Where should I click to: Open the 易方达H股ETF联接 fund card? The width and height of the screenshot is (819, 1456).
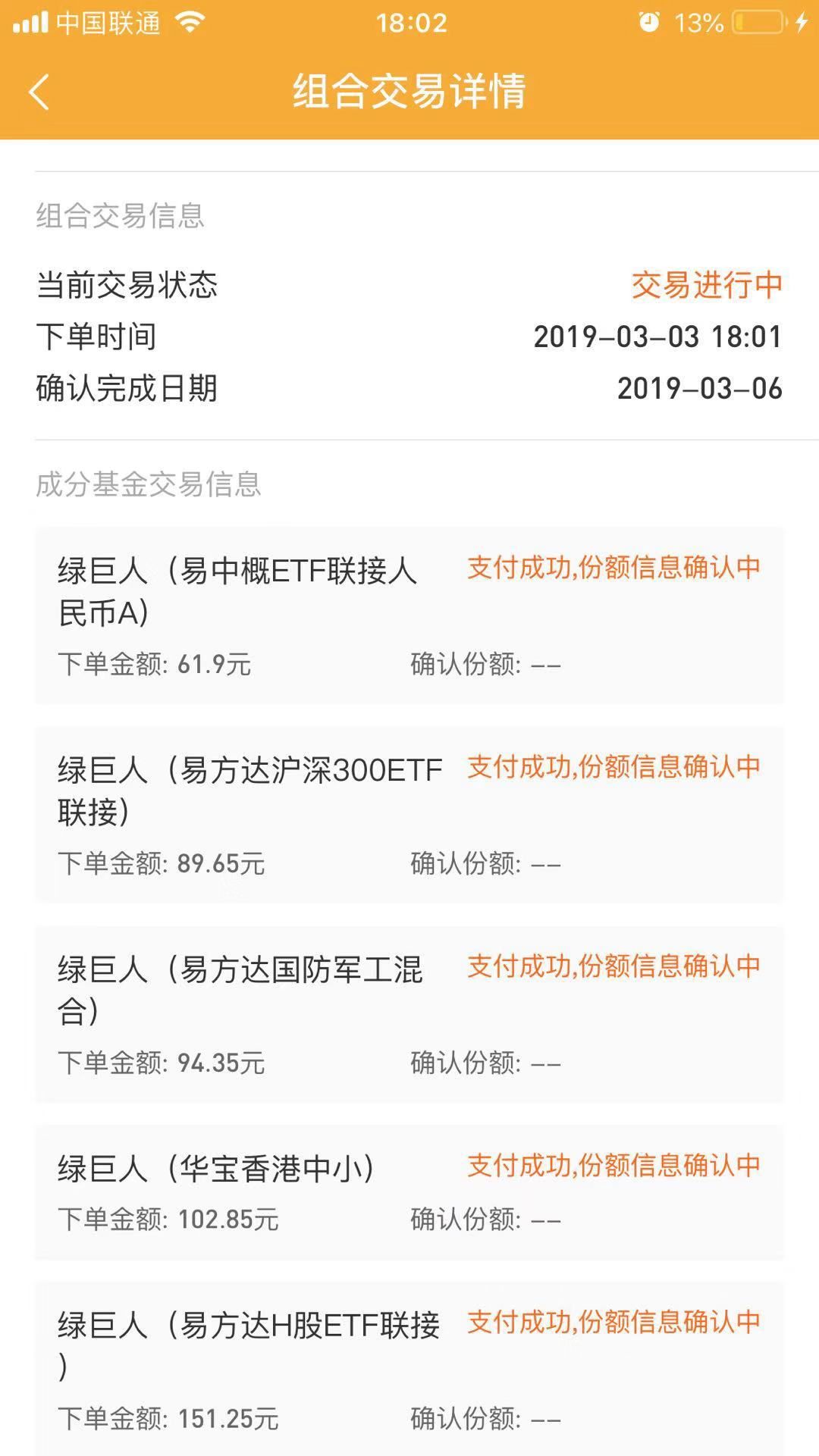click(409, 1368)
